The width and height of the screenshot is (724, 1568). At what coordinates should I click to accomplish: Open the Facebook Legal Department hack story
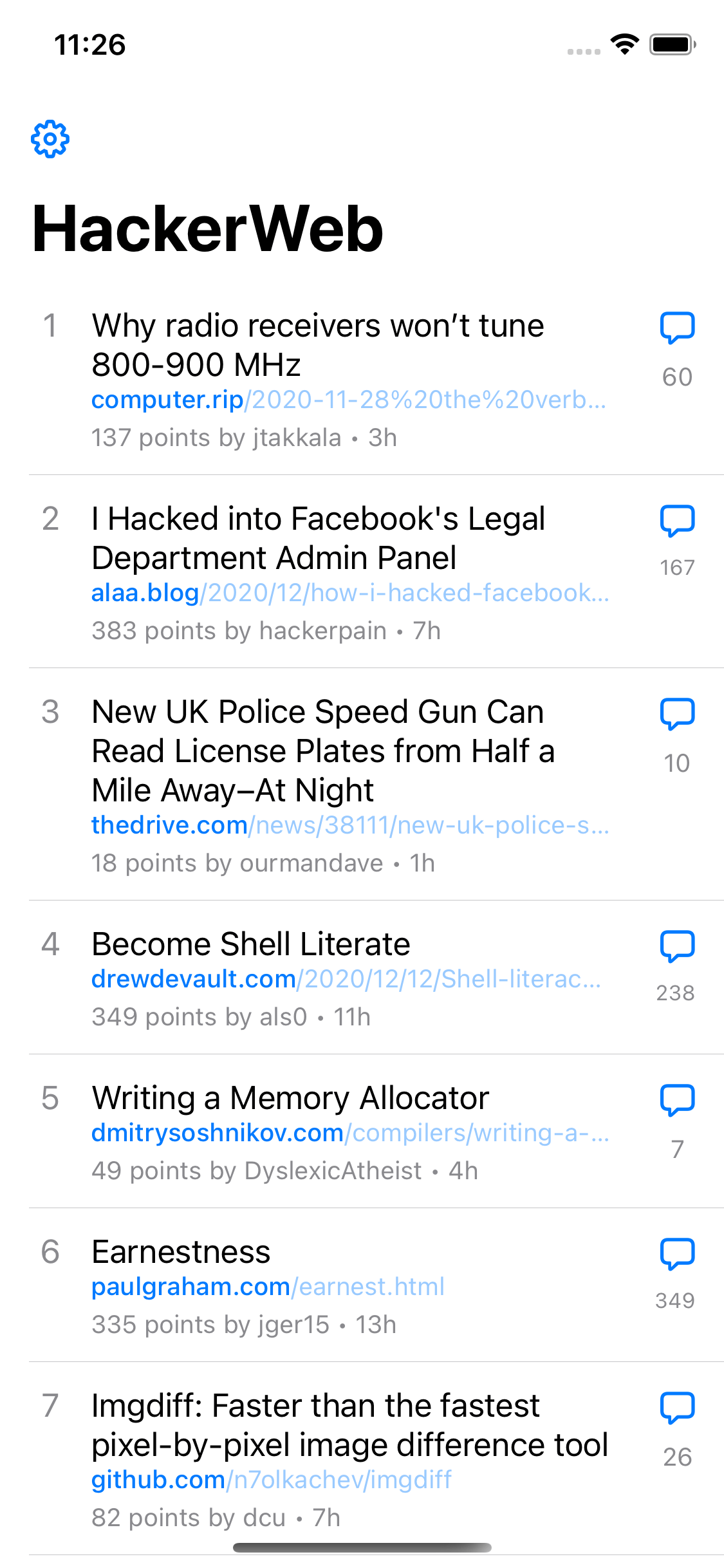pyautogui.click(x=318, y=538)
